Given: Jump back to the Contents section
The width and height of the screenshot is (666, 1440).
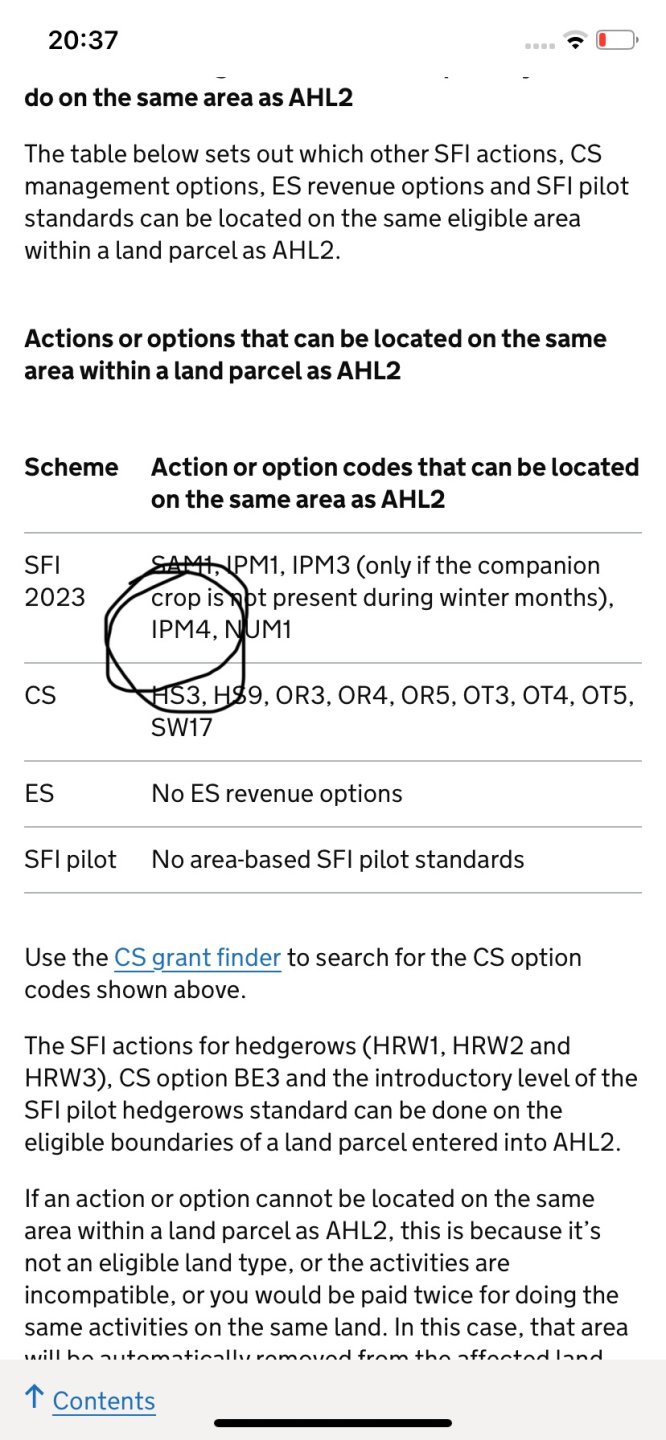Looking at the screenshot, I should point(103,1401).
